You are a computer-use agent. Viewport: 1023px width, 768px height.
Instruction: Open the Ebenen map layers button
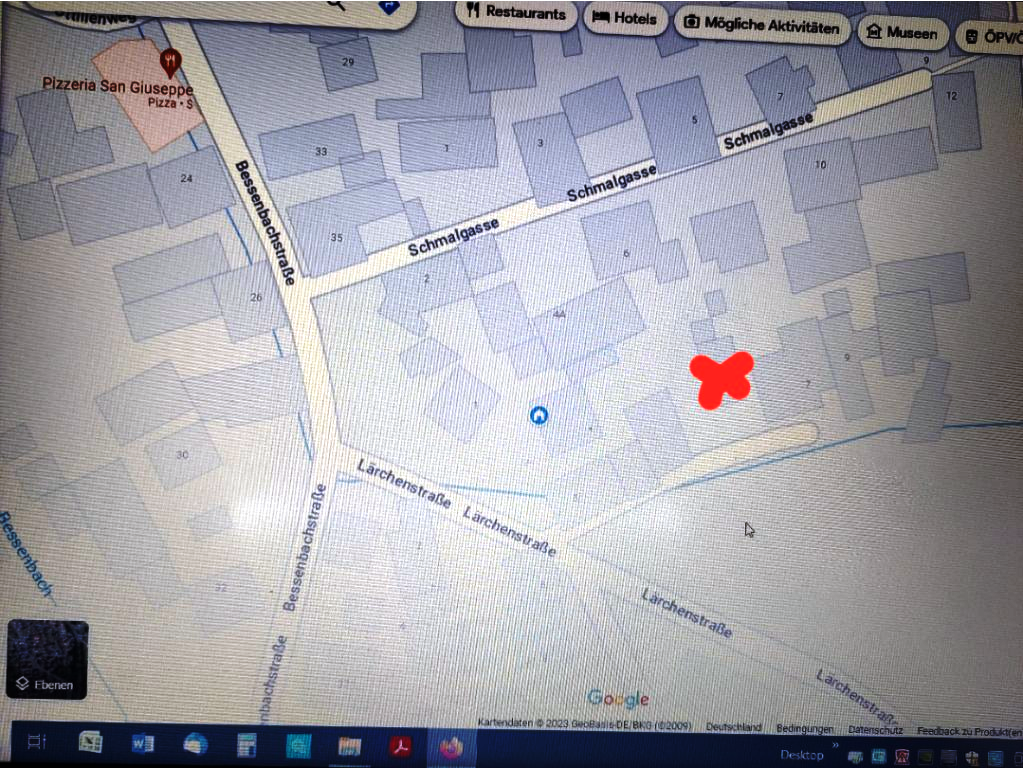[x=47, y=659]
